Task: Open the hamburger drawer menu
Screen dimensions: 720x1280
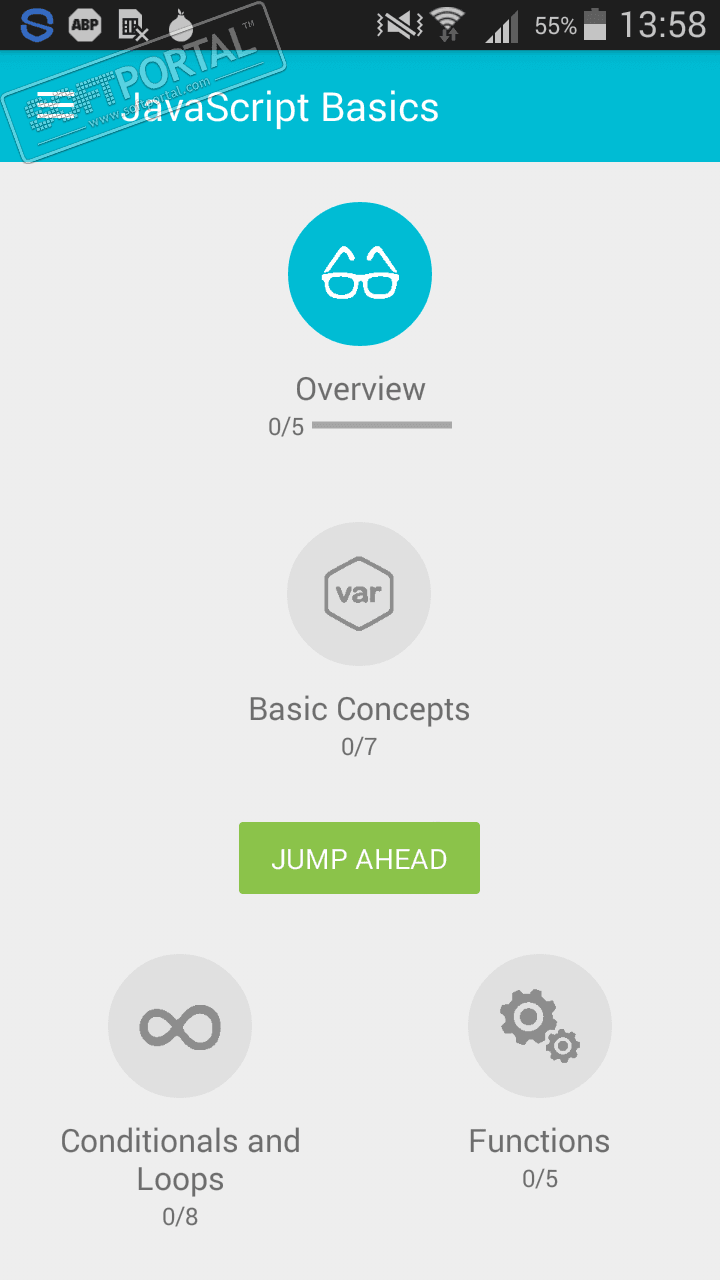Action: click(57, 106)
